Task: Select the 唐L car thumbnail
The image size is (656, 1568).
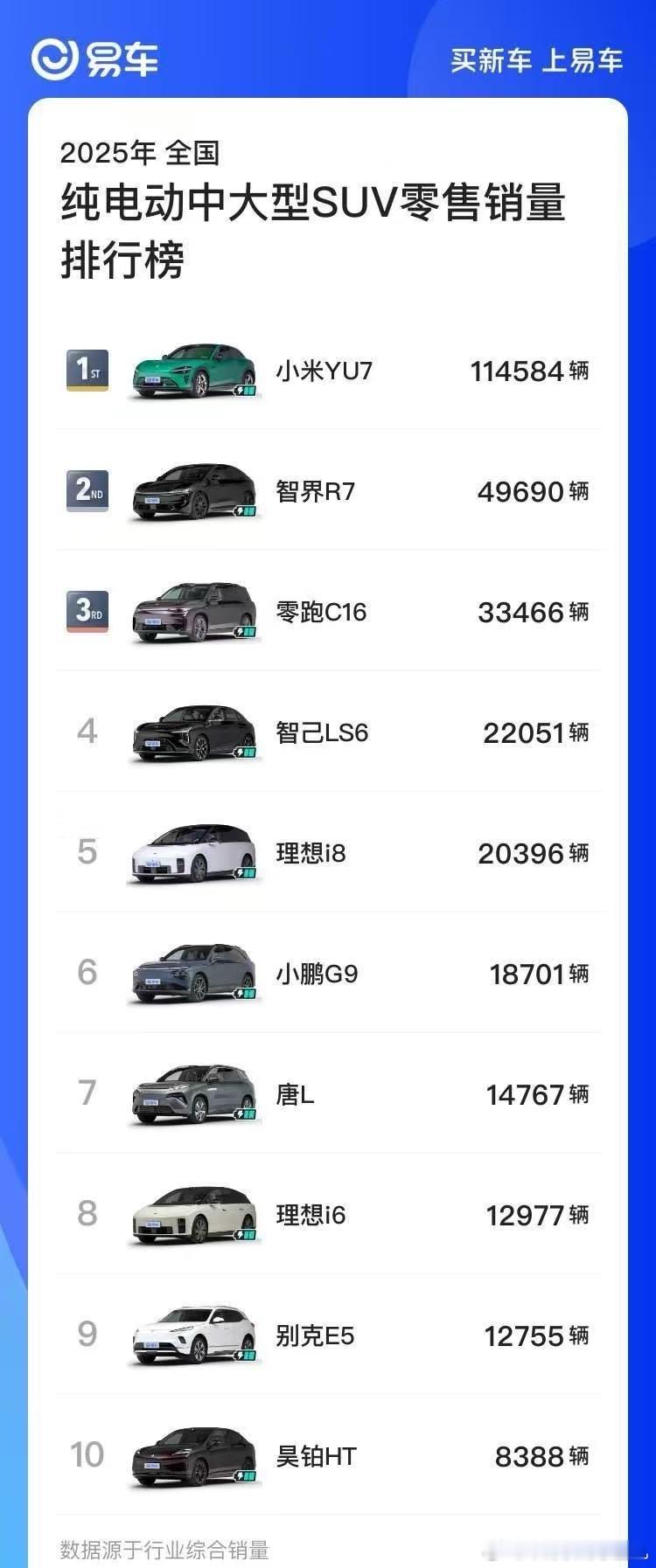Action: click(x=193, y=1093)
